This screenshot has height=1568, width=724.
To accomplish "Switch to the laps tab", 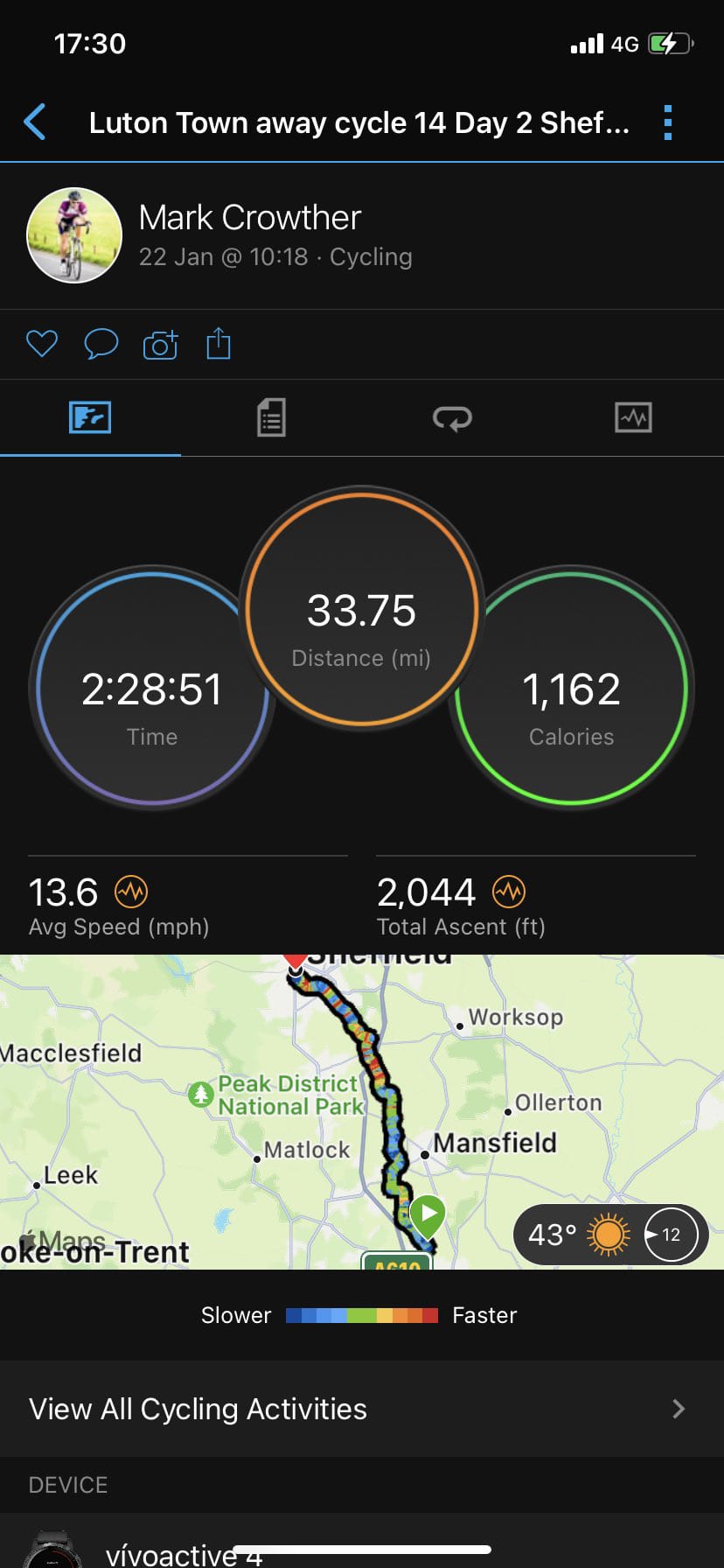I will click(452, 417).
